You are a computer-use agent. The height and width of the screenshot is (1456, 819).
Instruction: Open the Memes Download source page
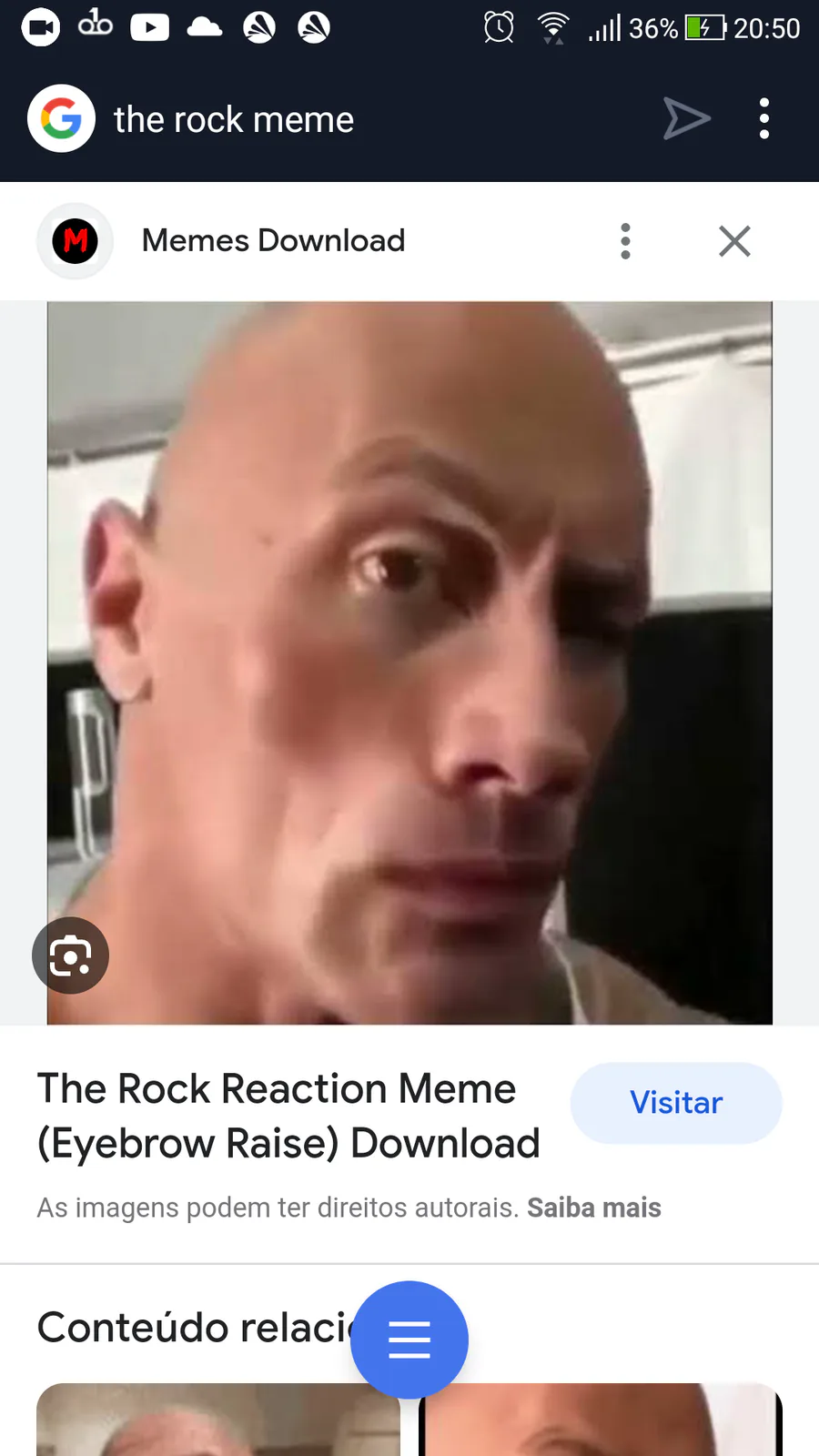pos(273,241)
